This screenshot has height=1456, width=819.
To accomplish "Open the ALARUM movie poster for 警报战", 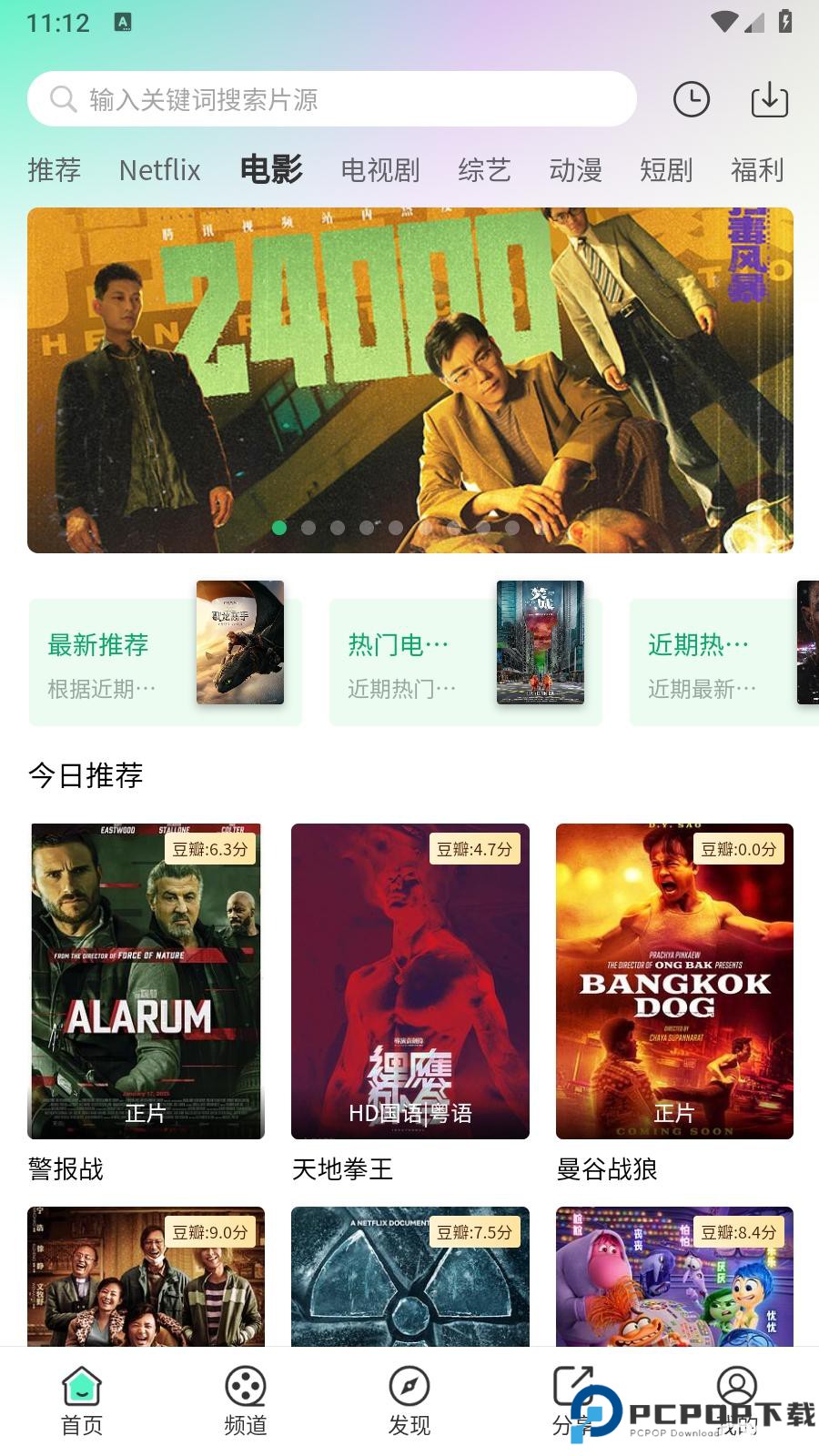I will 147,981.
